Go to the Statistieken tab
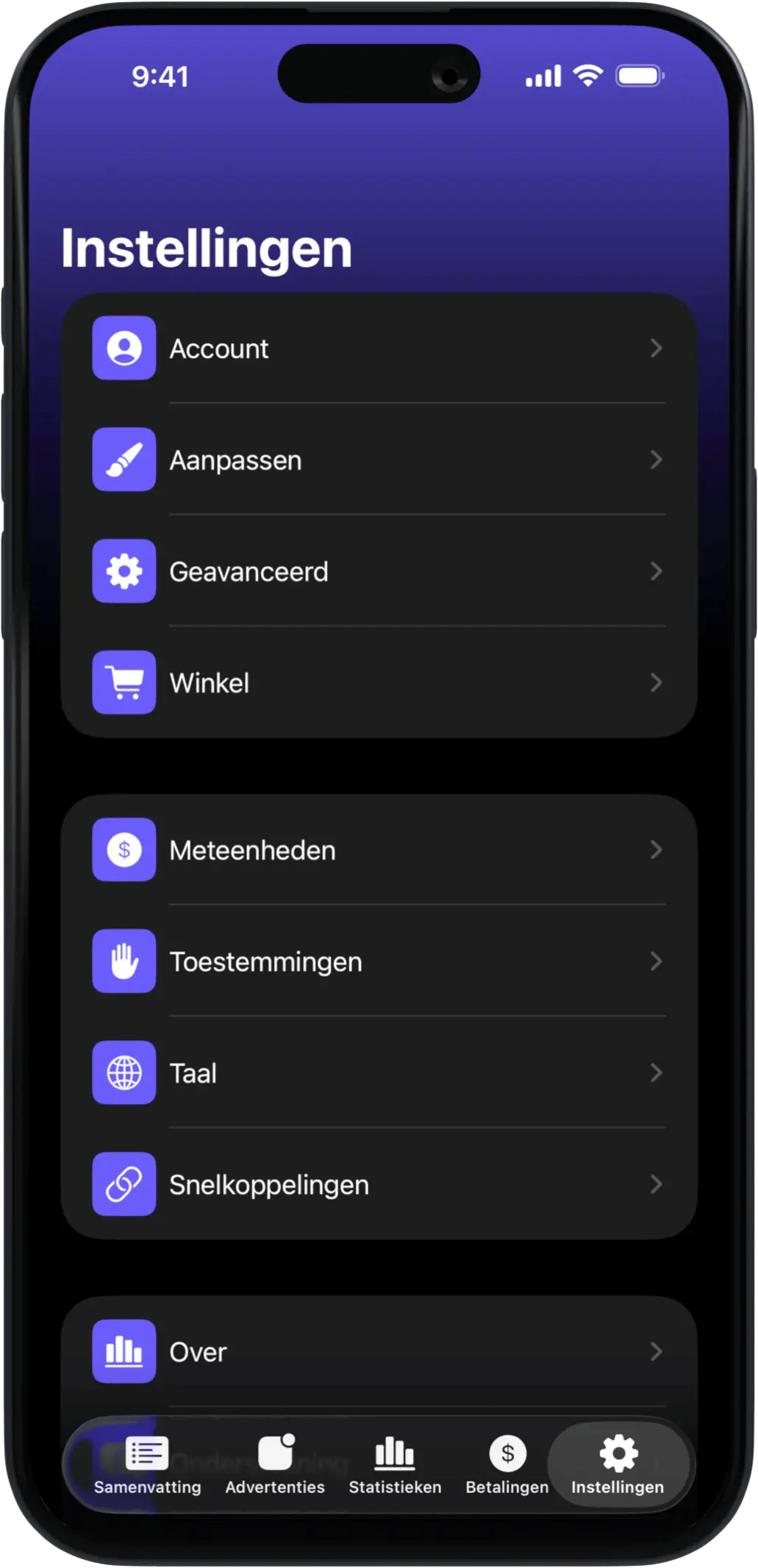The image size is (758, 1568). pos(395,1464)
